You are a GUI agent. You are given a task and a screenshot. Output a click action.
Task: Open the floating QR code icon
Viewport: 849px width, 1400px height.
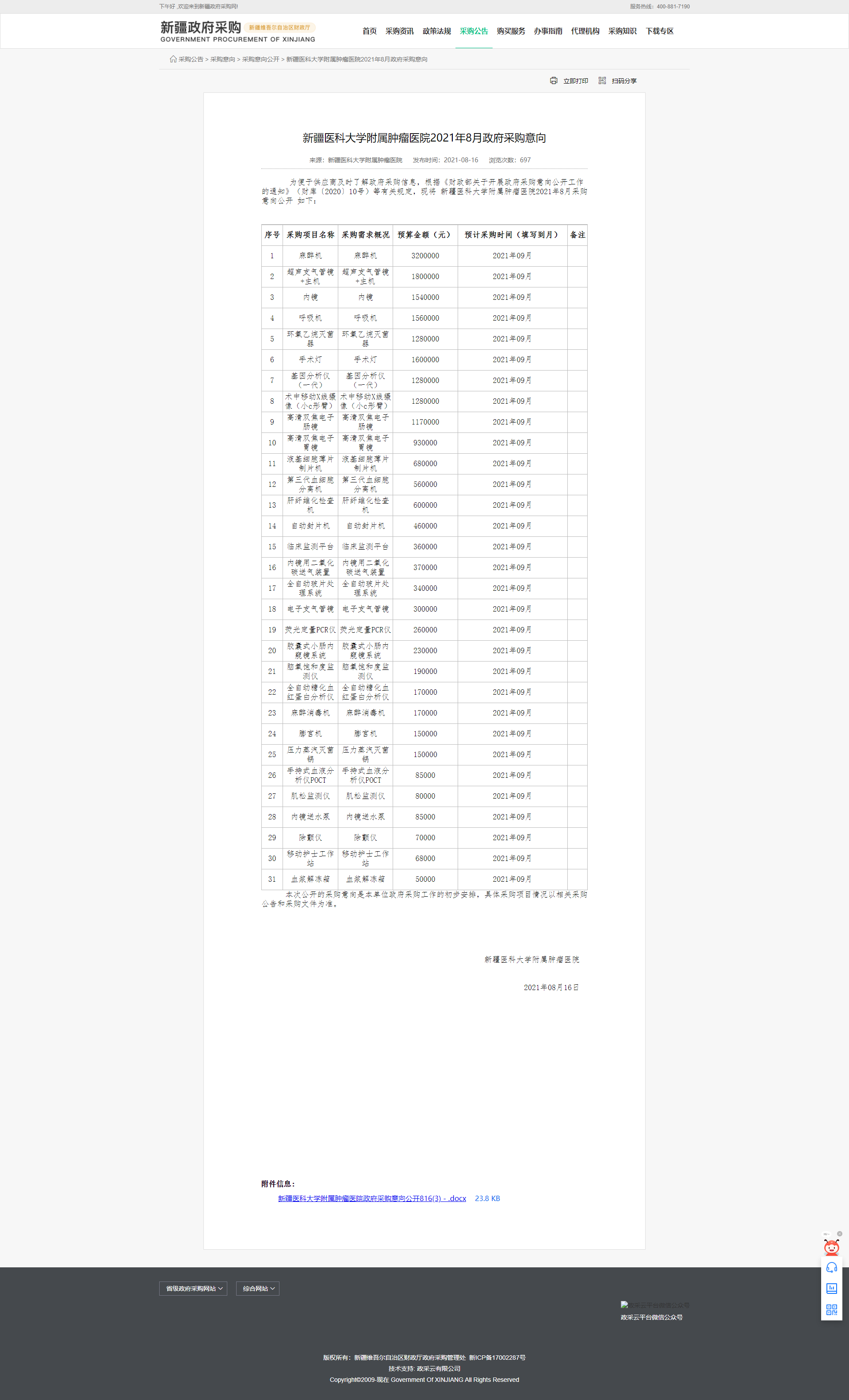click(831, 1310)
